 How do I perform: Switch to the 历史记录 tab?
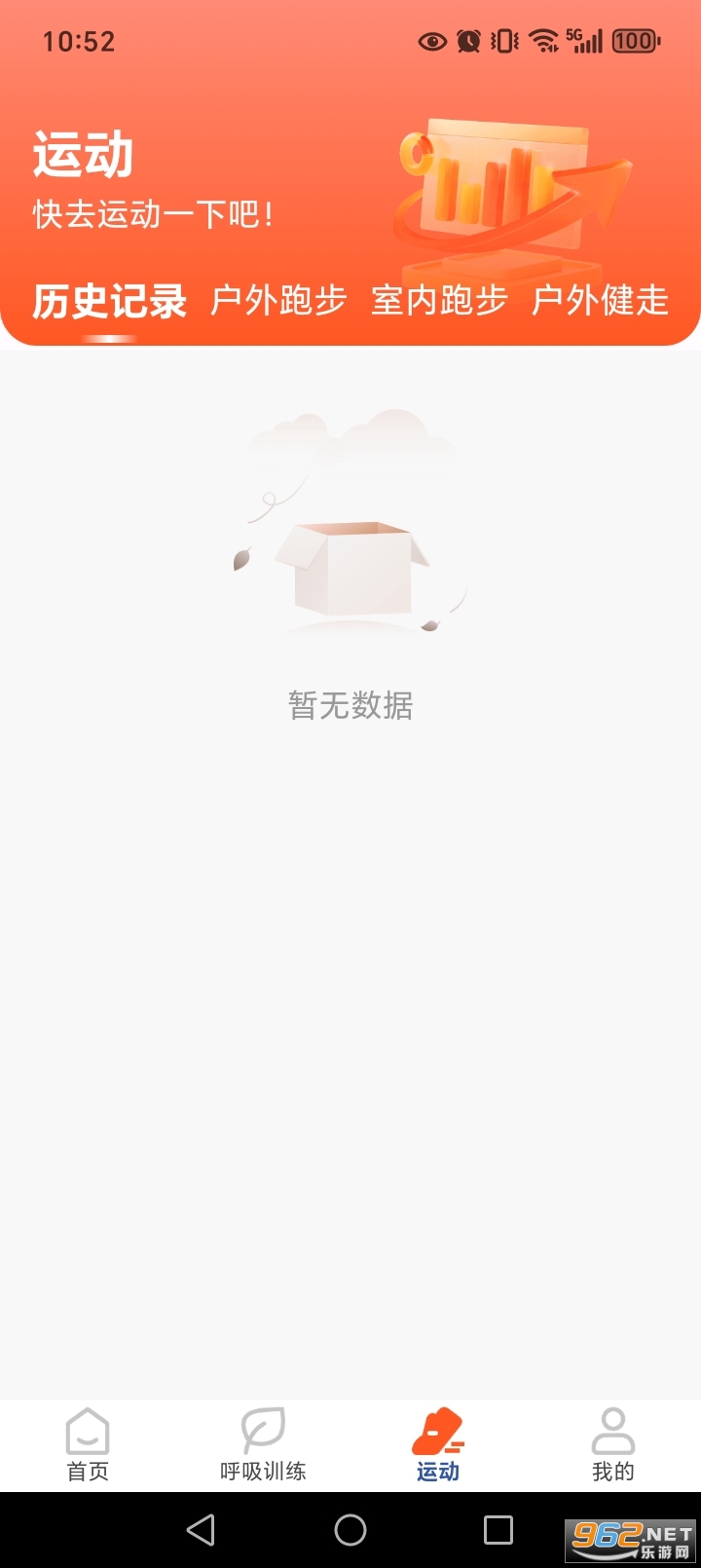point(109,302)
